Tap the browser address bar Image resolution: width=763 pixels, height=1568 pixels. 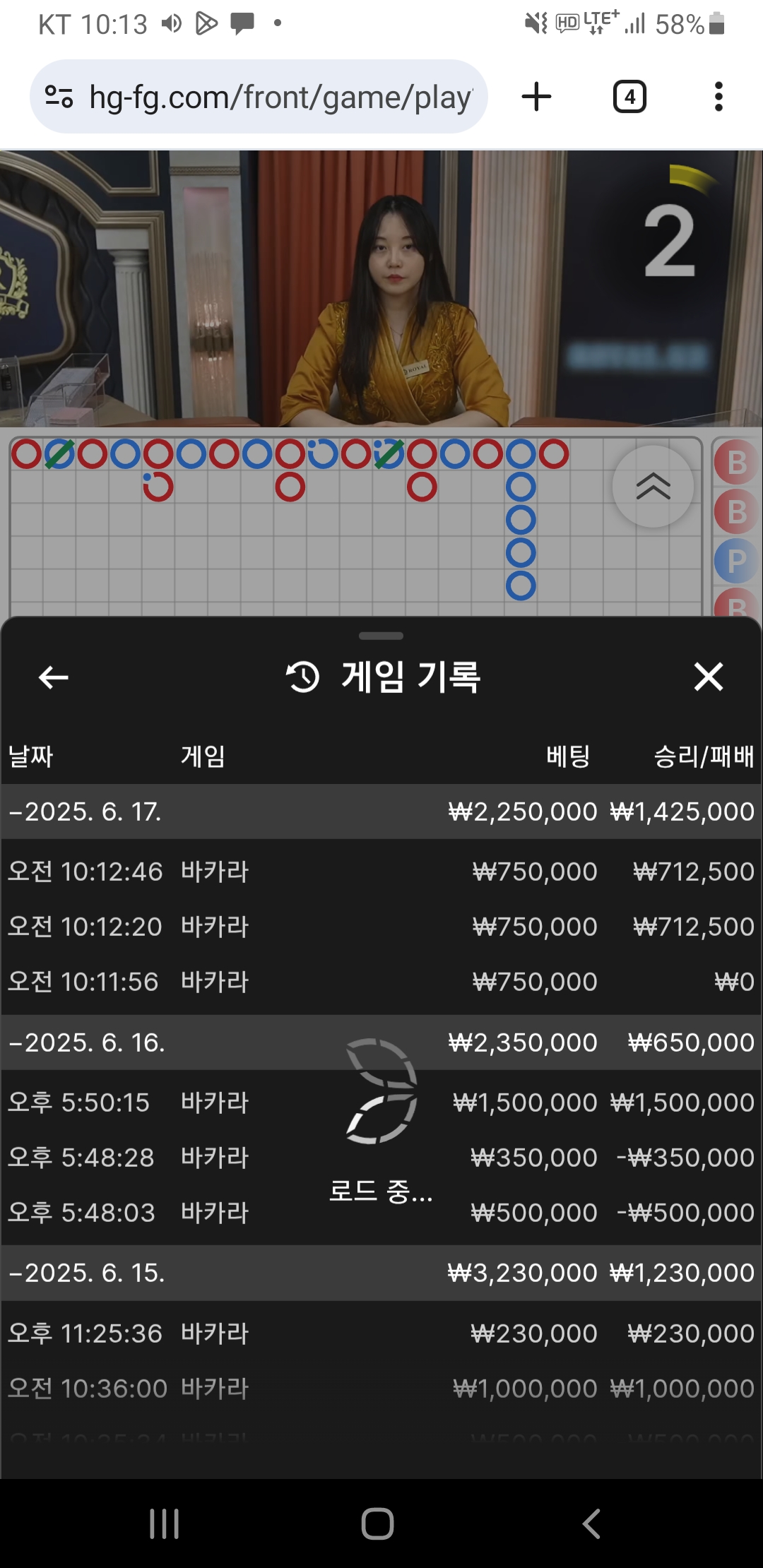[259, 97]
